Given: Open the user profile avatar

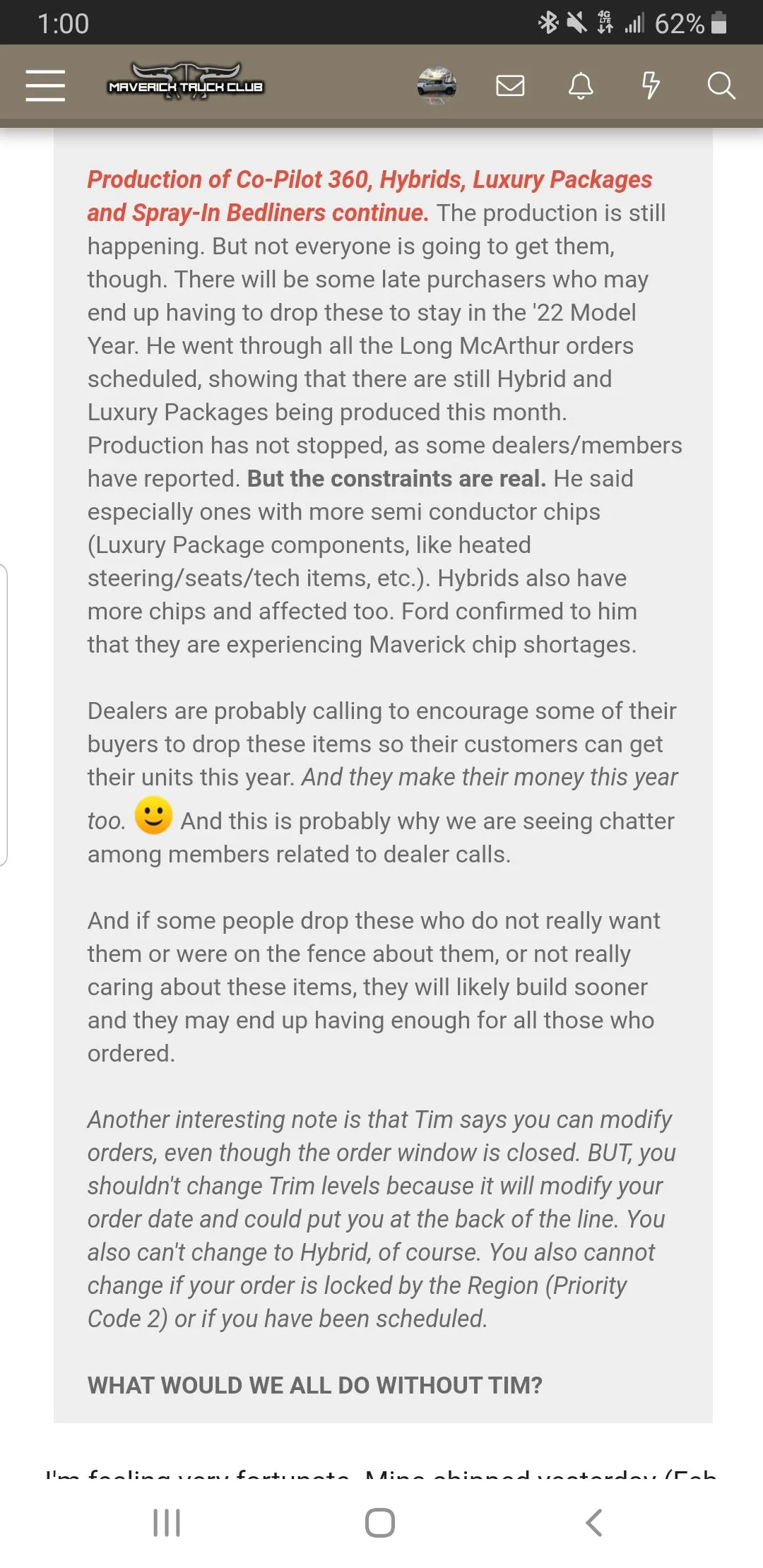Looking at the screenshot, I should [x=437, y=85].
